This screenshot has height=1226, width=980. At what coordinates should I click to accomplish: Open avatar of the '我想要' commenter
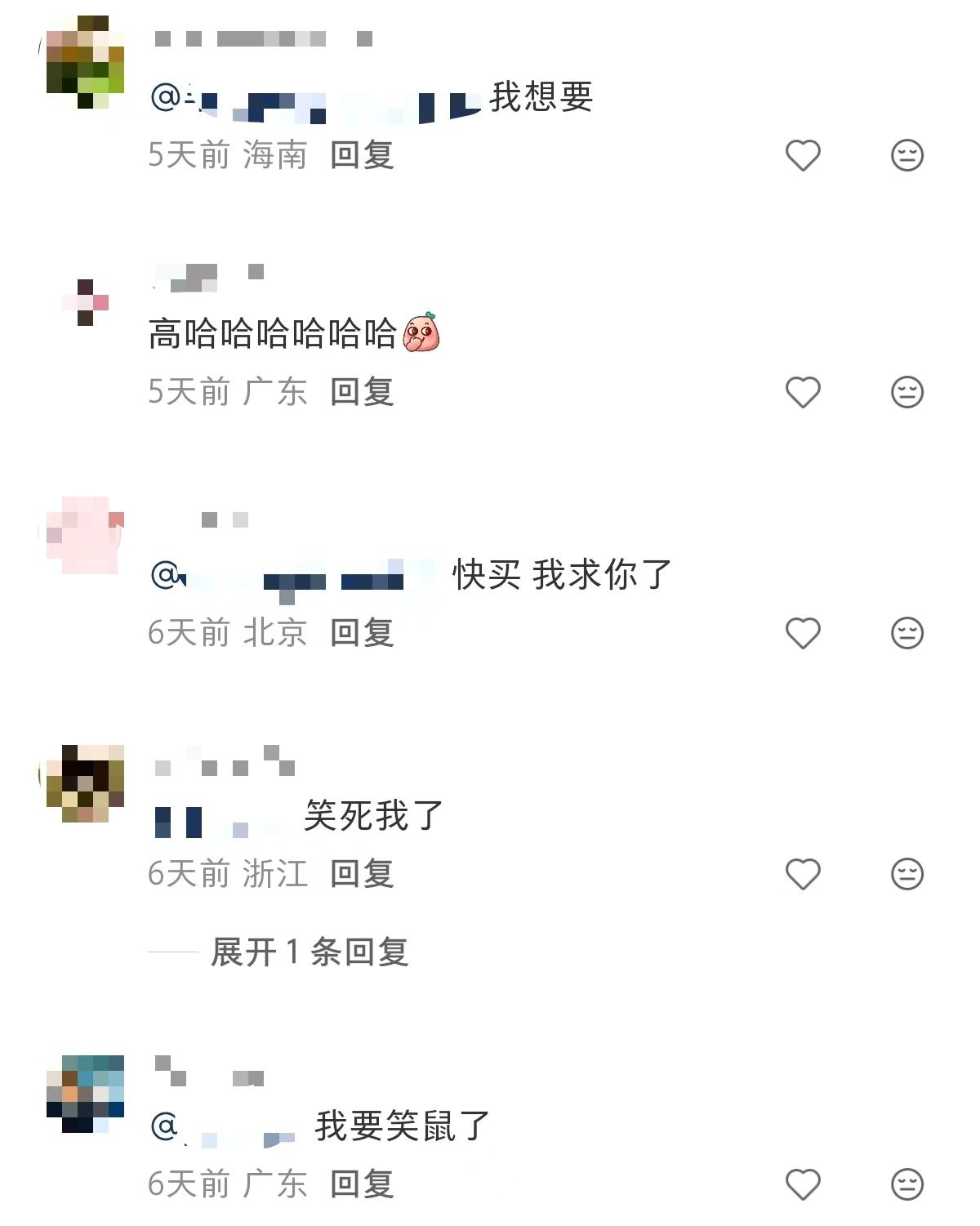coord(85,62)
